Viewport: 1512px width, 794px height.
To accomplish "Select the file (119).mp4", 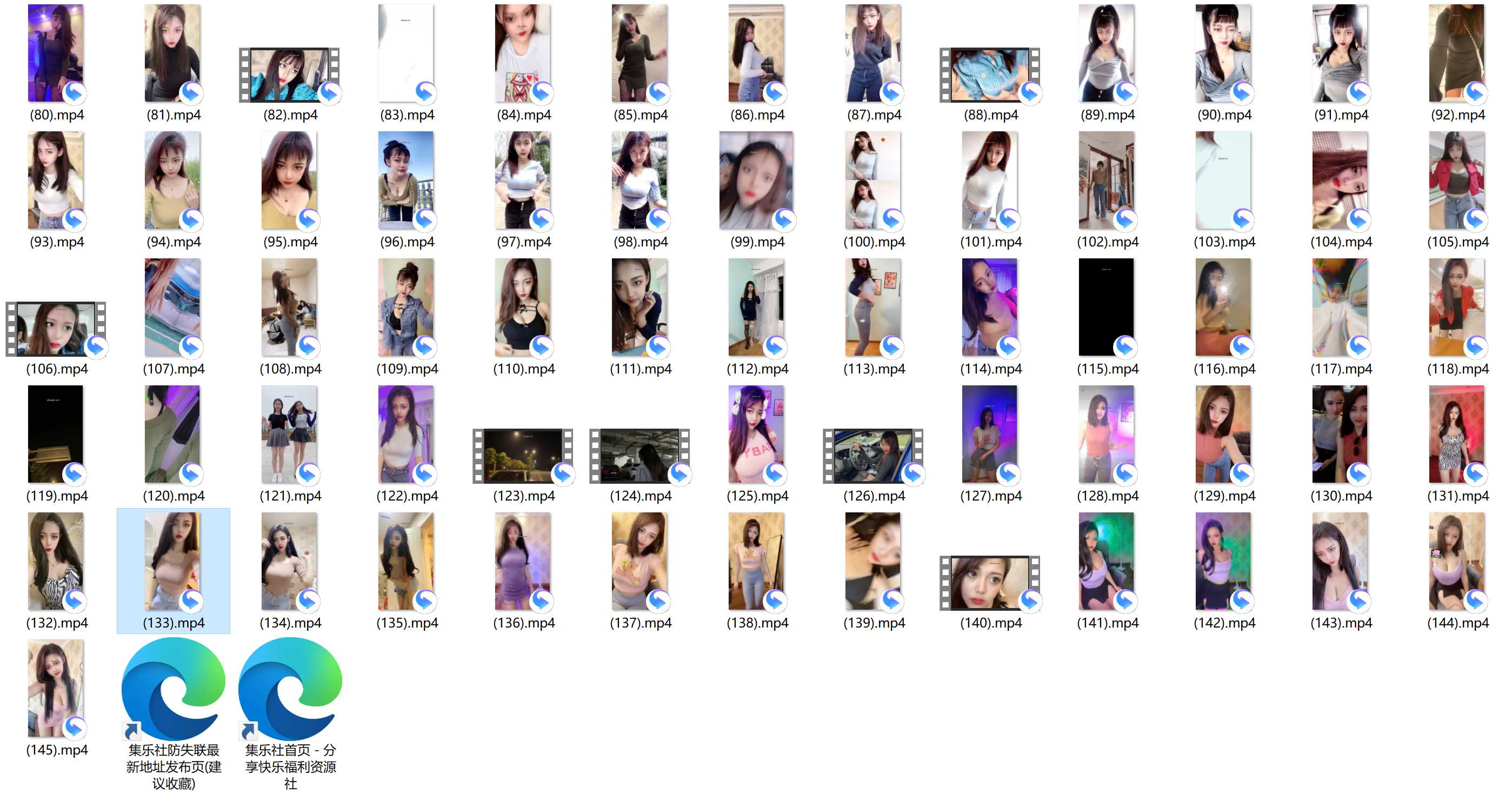I will pos(56,434).
